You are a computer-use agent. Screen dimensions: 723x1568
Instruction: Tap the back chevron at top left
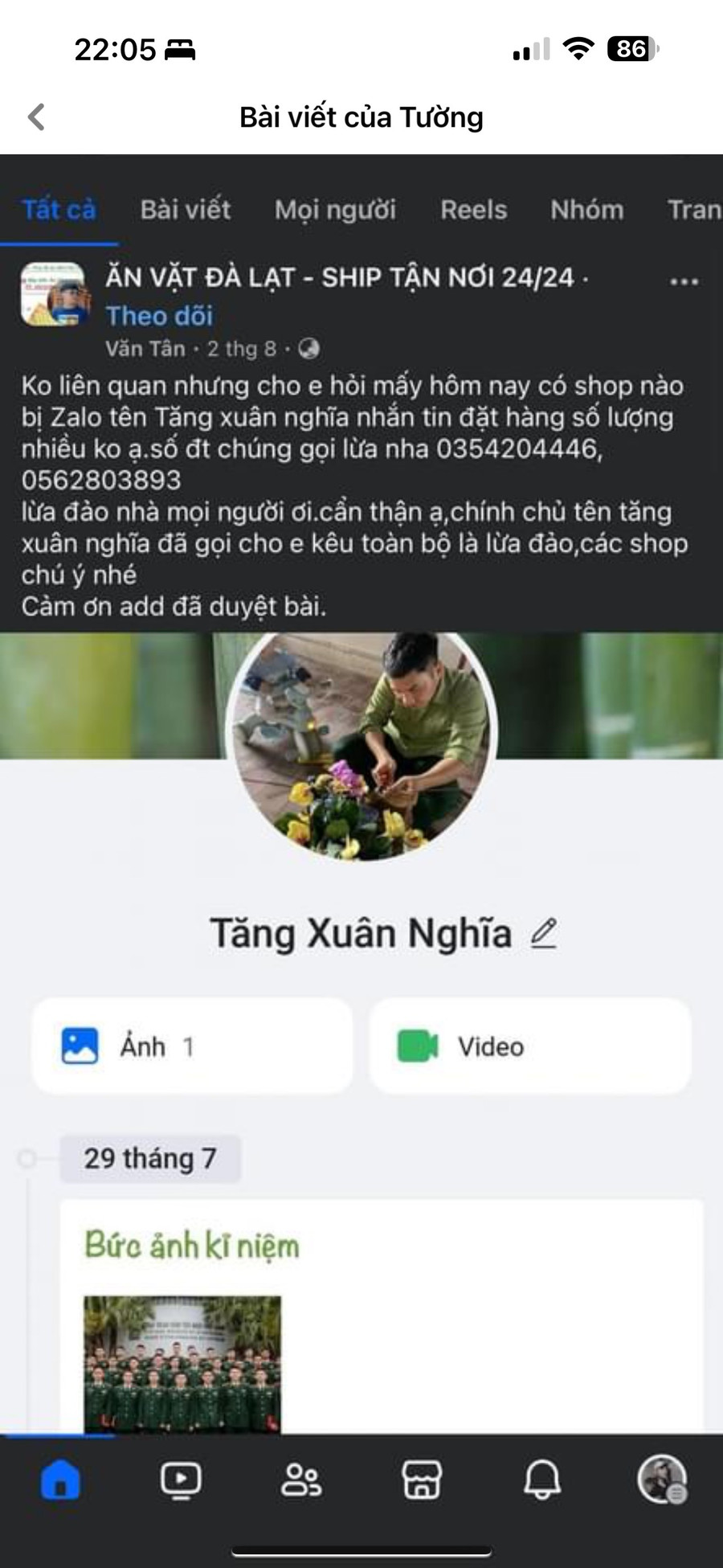pyautogui.click(x=35, y=117)
